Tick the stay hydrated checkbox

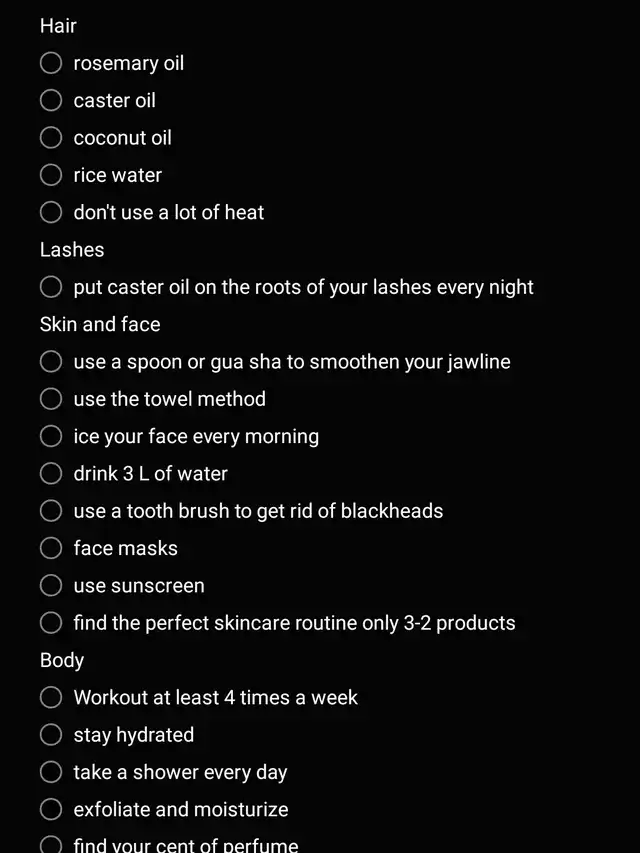coord(51,735)
